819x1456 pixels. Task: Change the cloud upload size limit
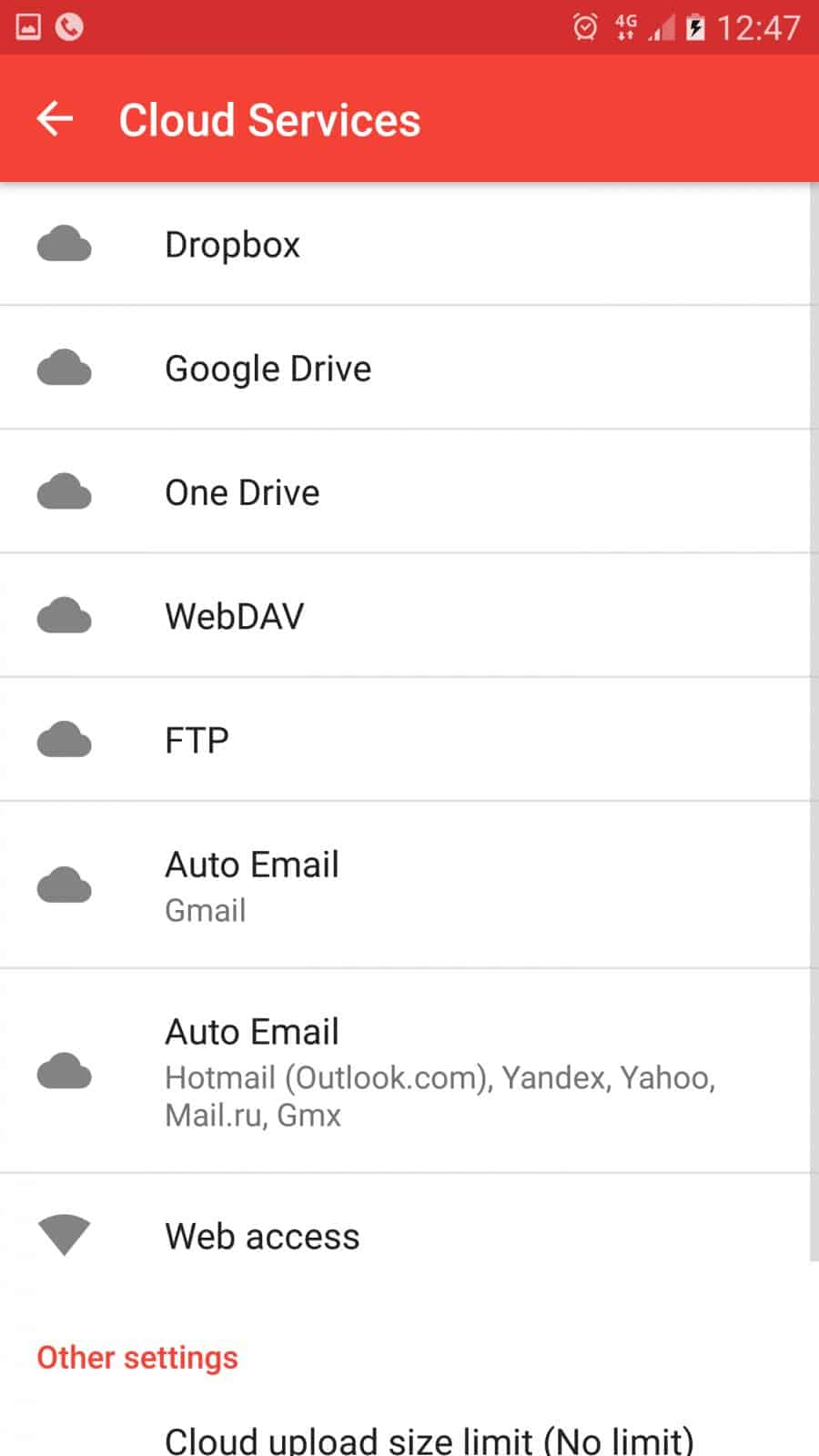[429, 1439]
